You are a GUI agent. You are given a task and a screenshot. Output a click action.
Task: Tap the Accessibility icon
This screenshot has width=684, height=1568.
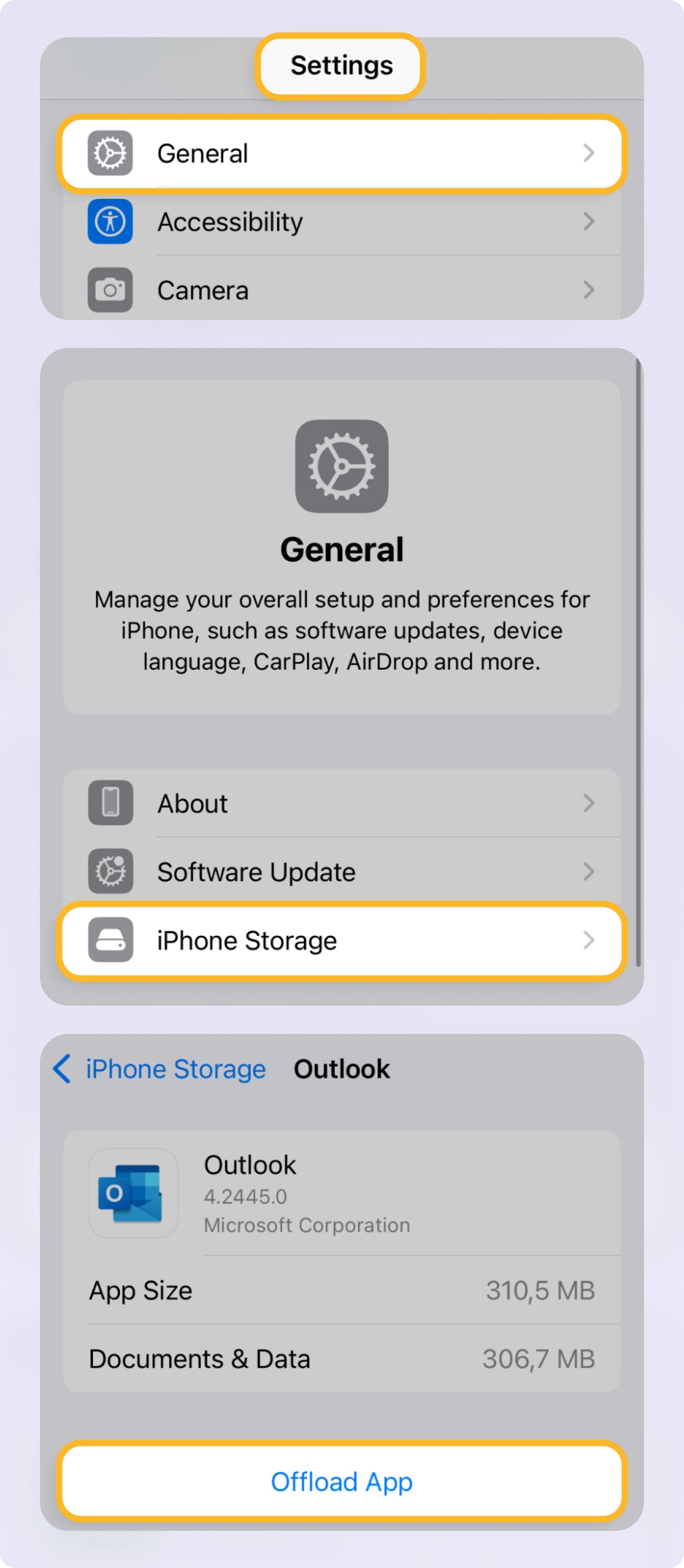point(110,222)
